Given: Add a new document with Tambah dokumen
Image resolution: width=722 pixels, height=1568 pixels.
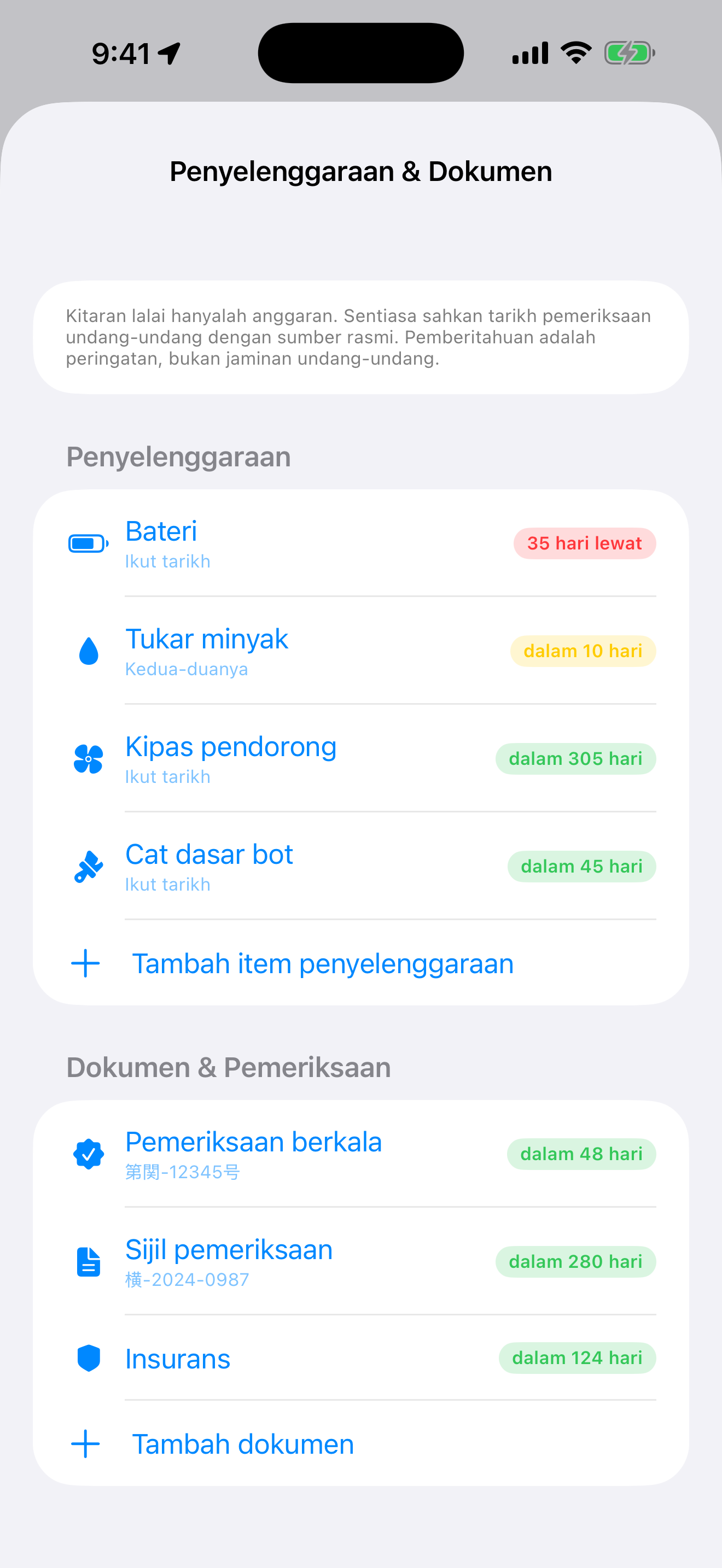Looking at the screenshot, I should tap(361, 1443).
